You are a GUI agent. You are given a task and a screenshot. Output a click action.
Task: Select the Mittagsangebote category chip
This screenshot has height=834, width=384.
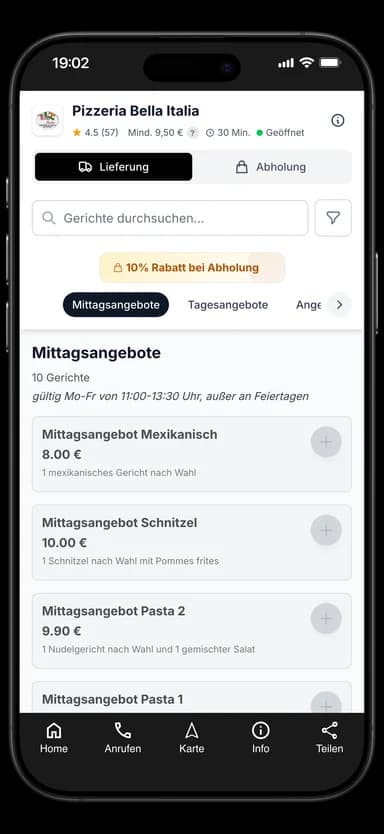[116, 305]
